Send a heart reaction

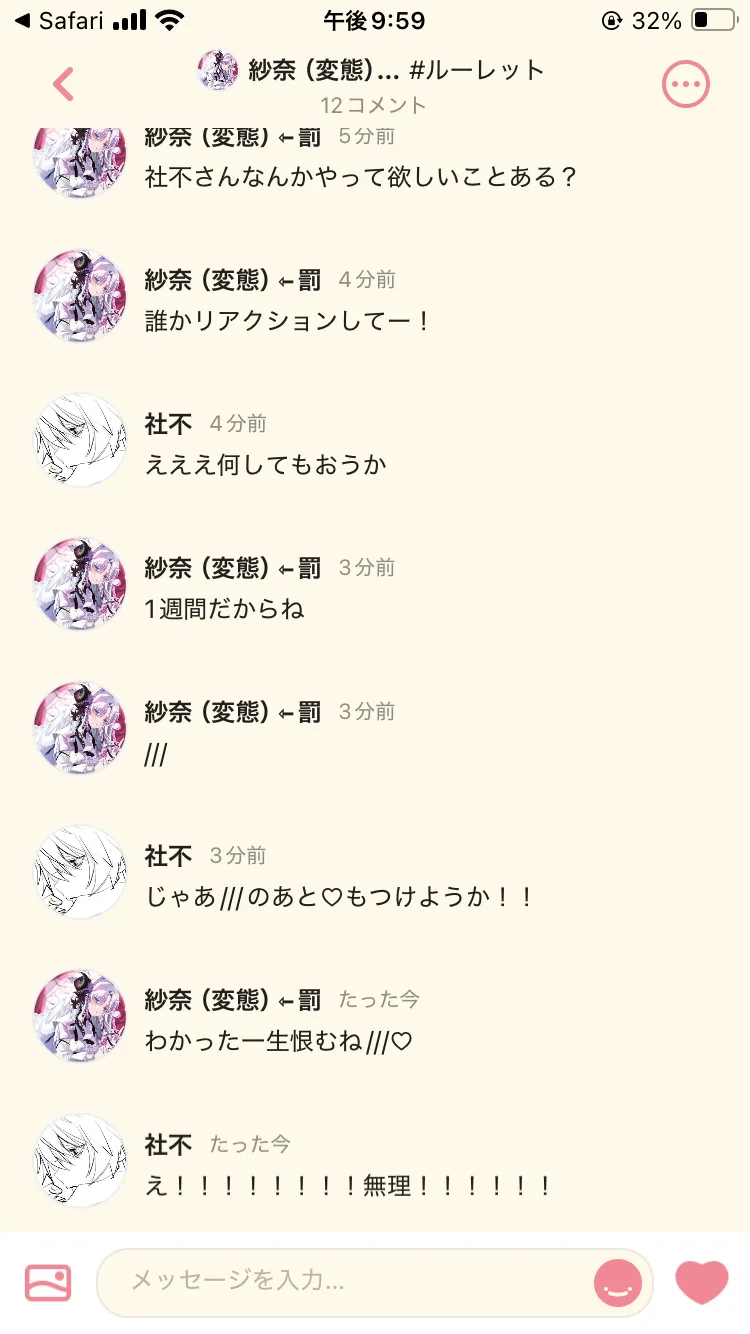(x=702, y=1282)
